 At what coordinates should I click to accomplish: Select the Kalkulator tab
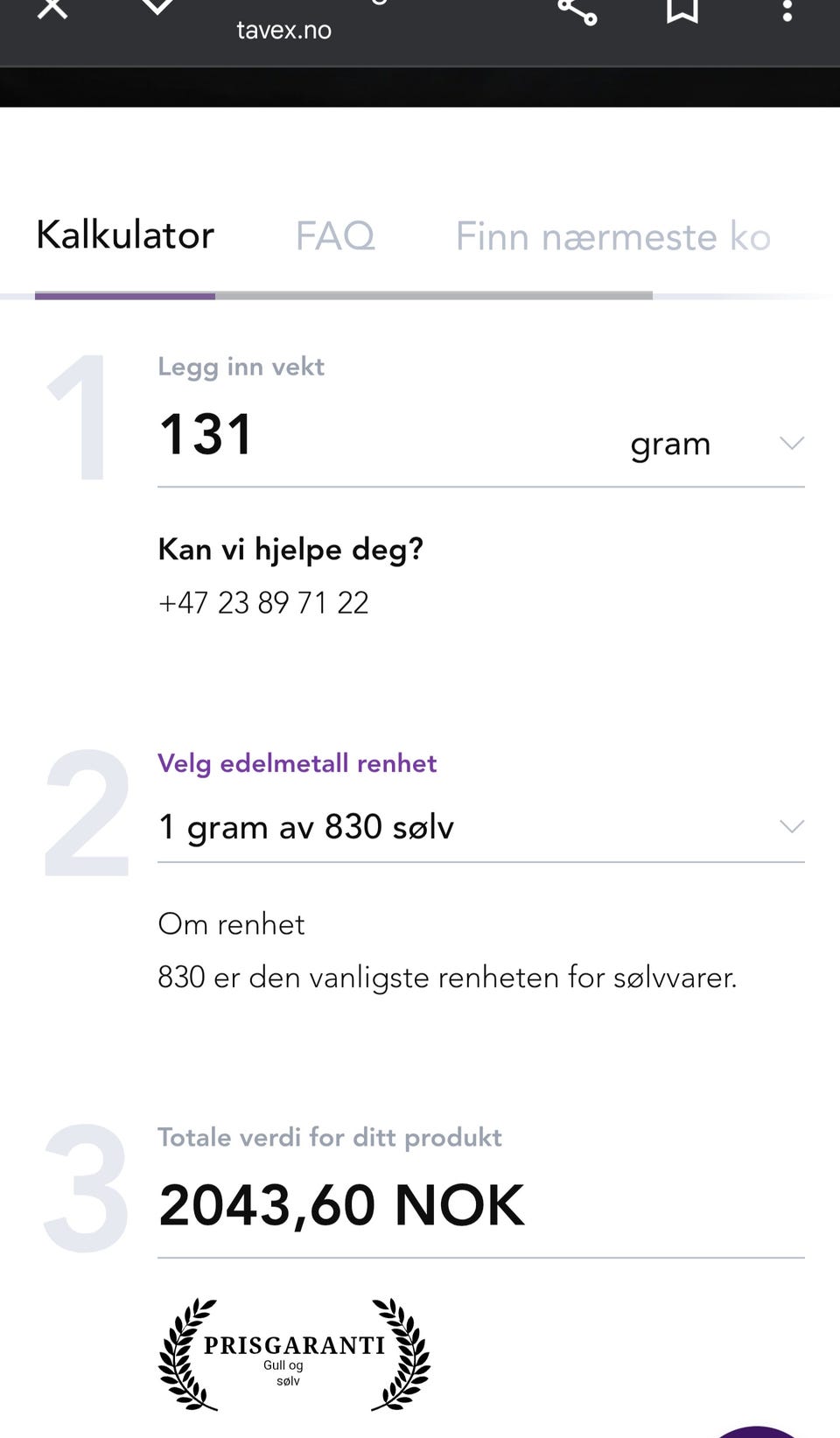pyautogui.click(x=125, y=235)
